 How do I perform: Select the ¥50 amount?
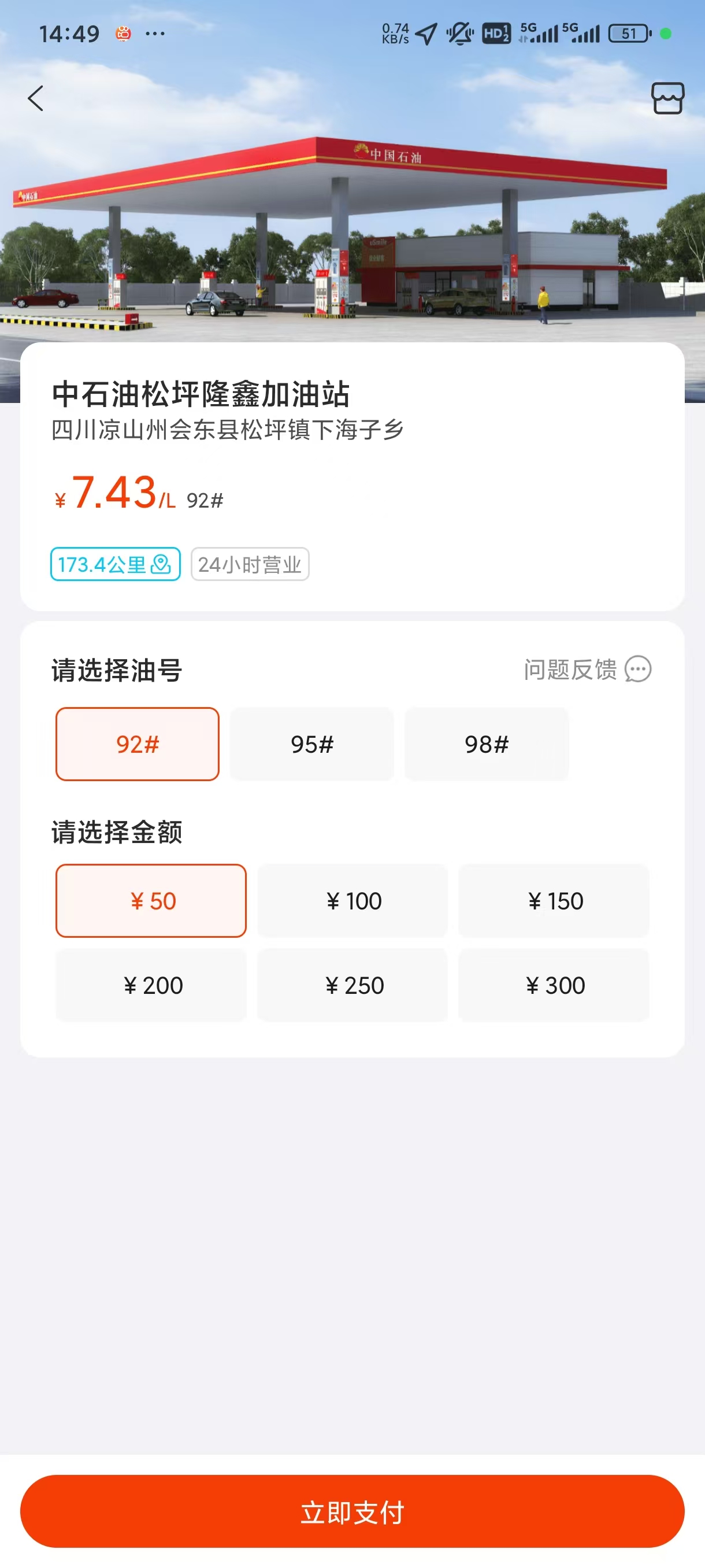pyautogui.click(x=151, y=901)
